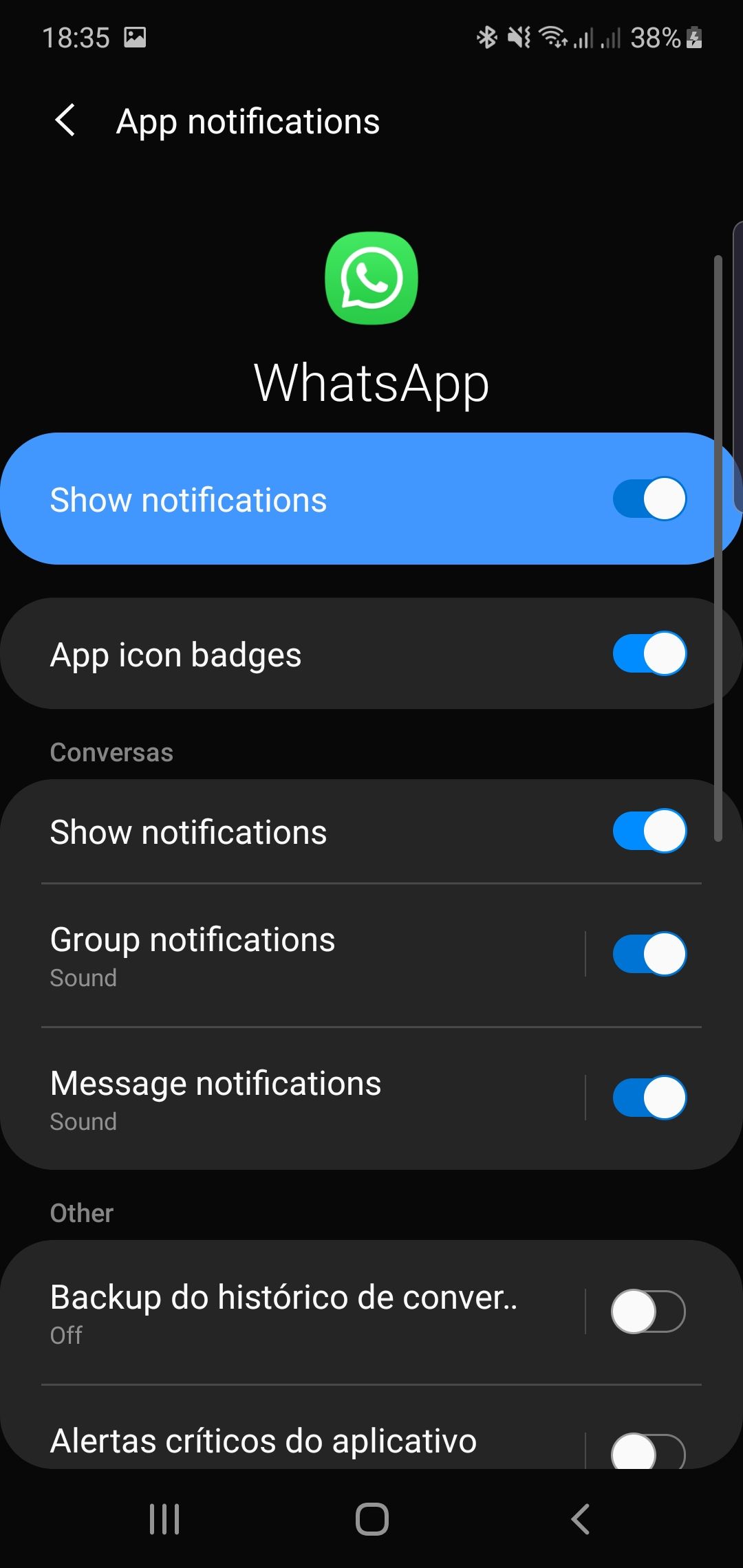This screenshot has width=743, height=1568.
Task: Go to the home screen
Action: pyautogui.click(x=371, y=1519)
